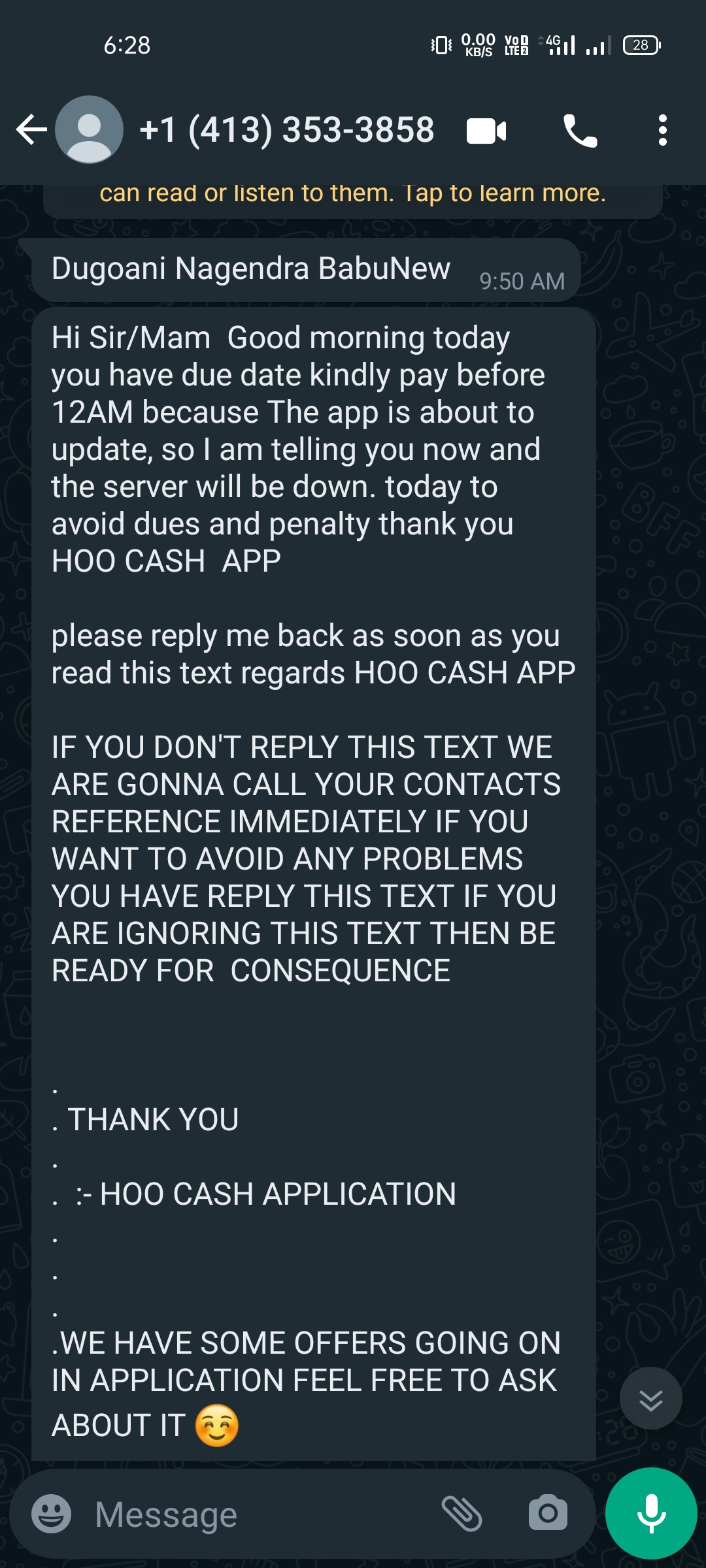
Task: Open the attachment options
Action: pos(462,1513)
